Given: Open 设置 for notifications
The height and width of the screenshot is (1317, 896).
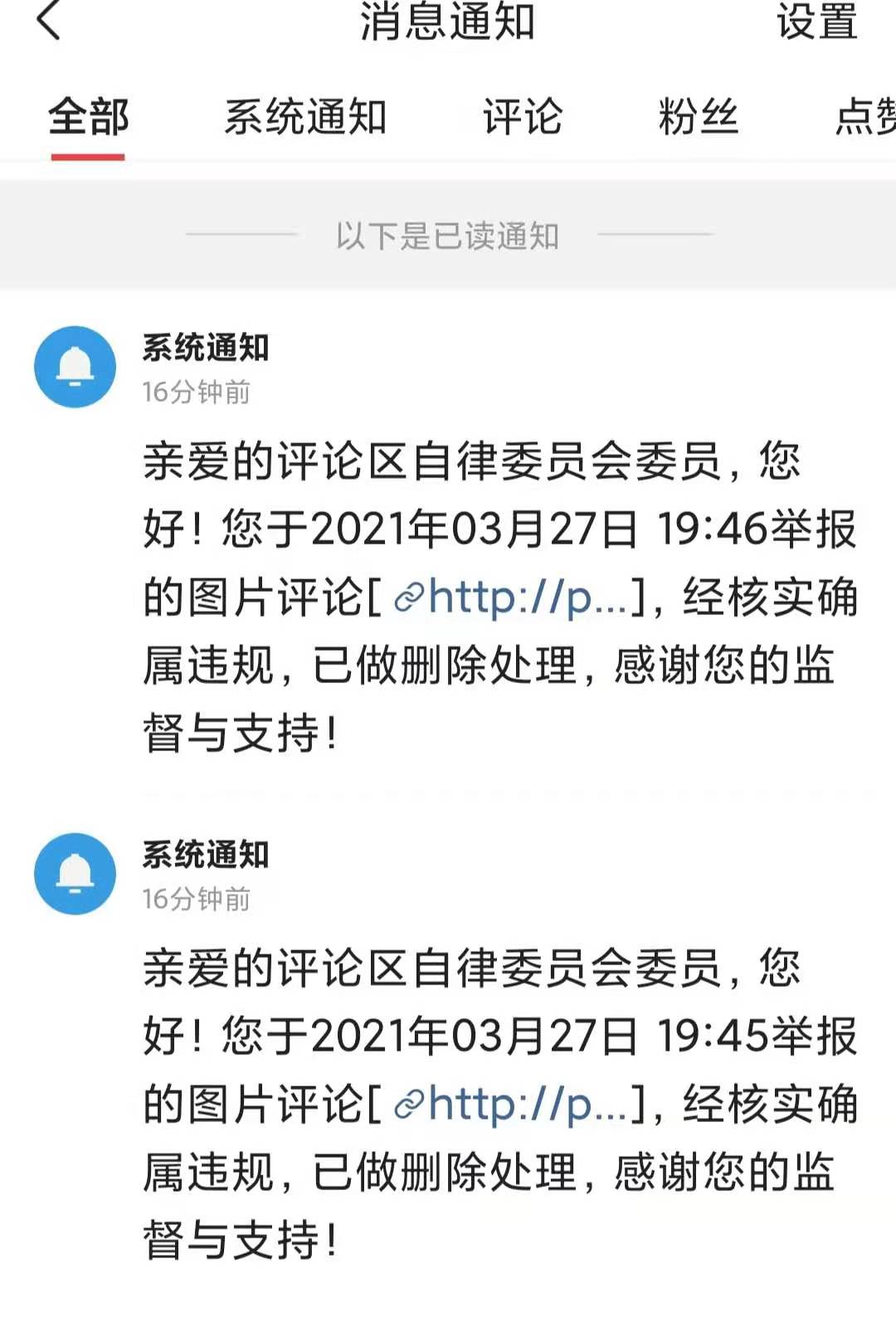Looking at the screenshot, I should 816,22.
